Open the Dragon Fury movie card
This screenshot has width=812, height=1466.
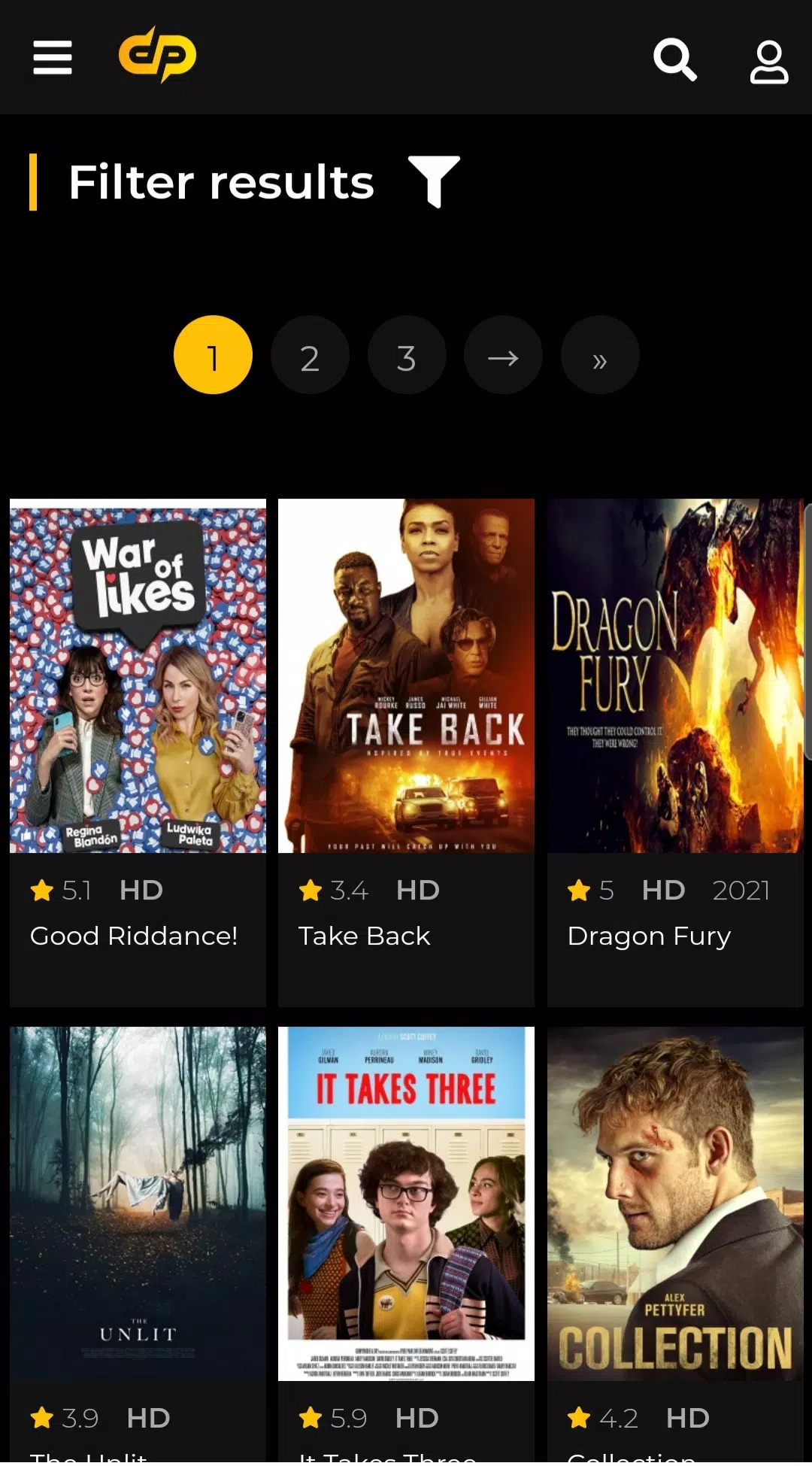pyautogui.click(x=675, y=753)
